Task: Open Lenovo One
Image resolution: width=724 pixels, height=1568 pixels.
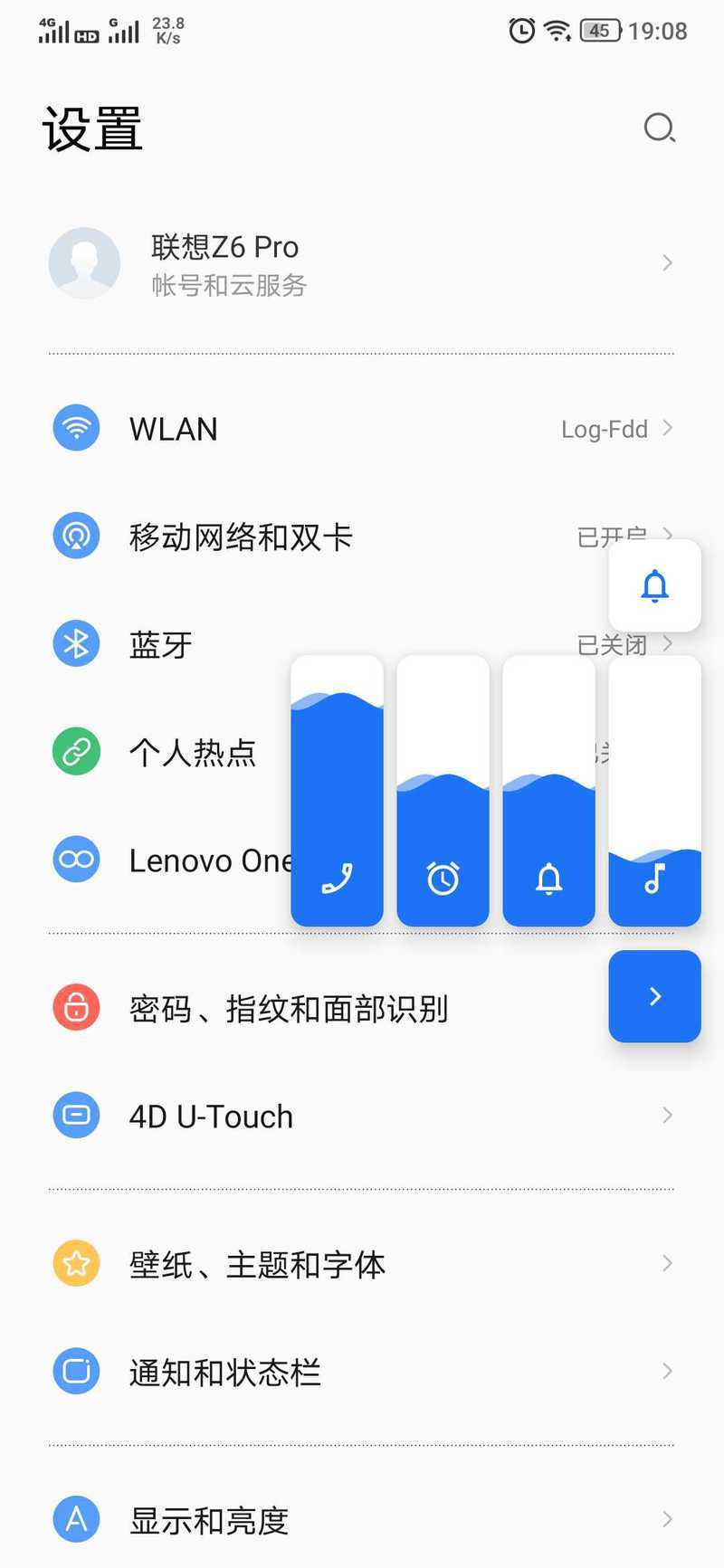Action: click(x=145, y=860)
